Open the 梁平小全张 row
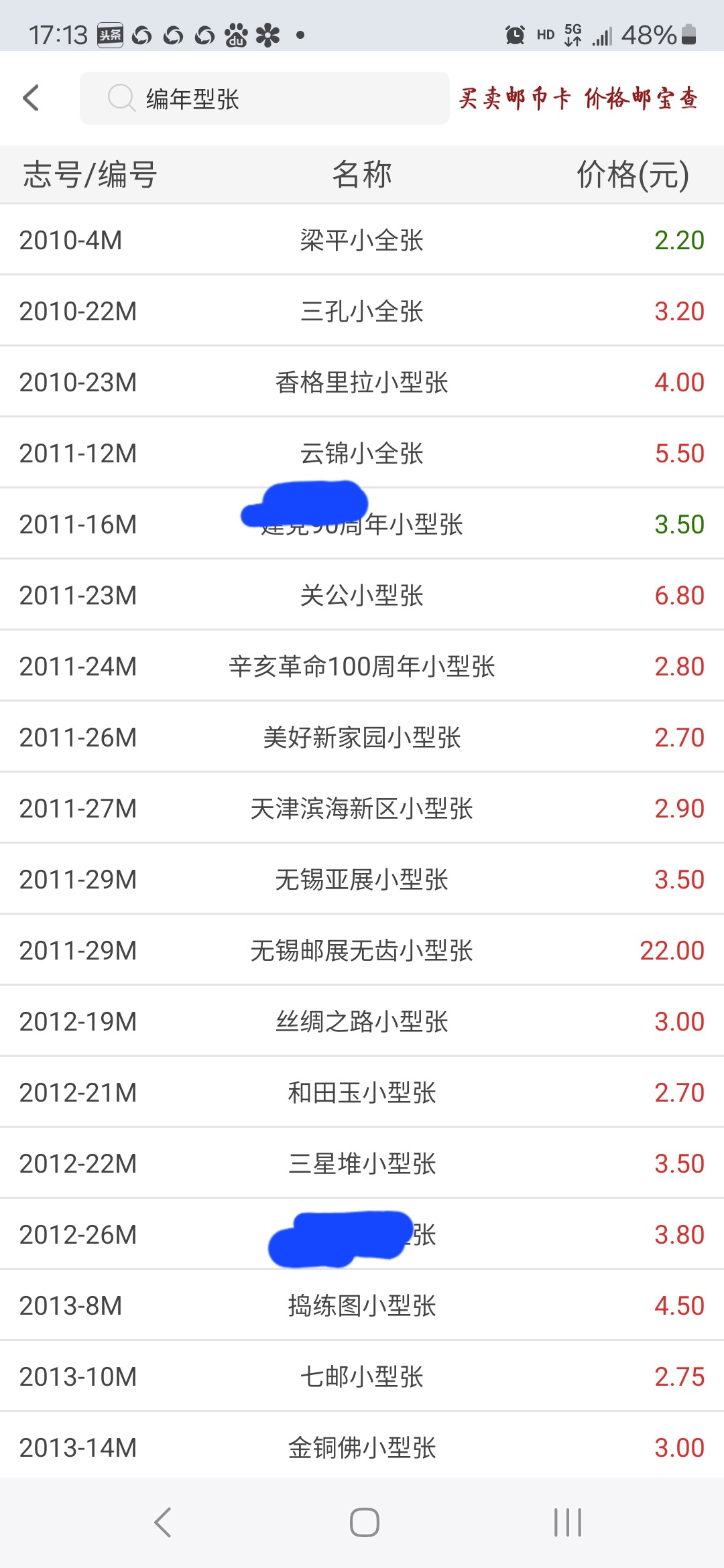Viewport: 724px width, 1568px height. tap(362, 240)
